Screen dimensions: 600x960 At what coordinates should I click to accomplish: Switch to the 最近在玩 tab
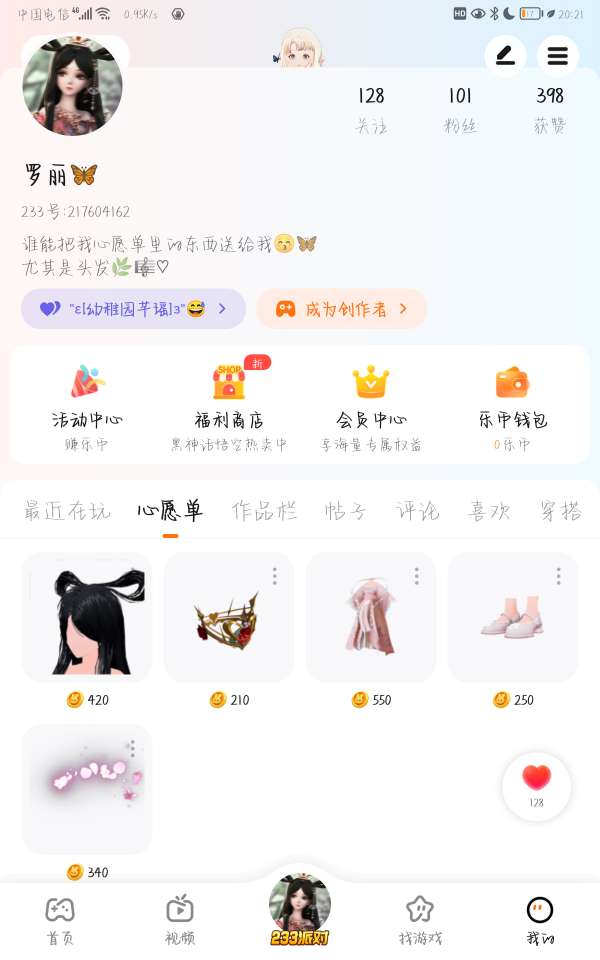(67, 511)
